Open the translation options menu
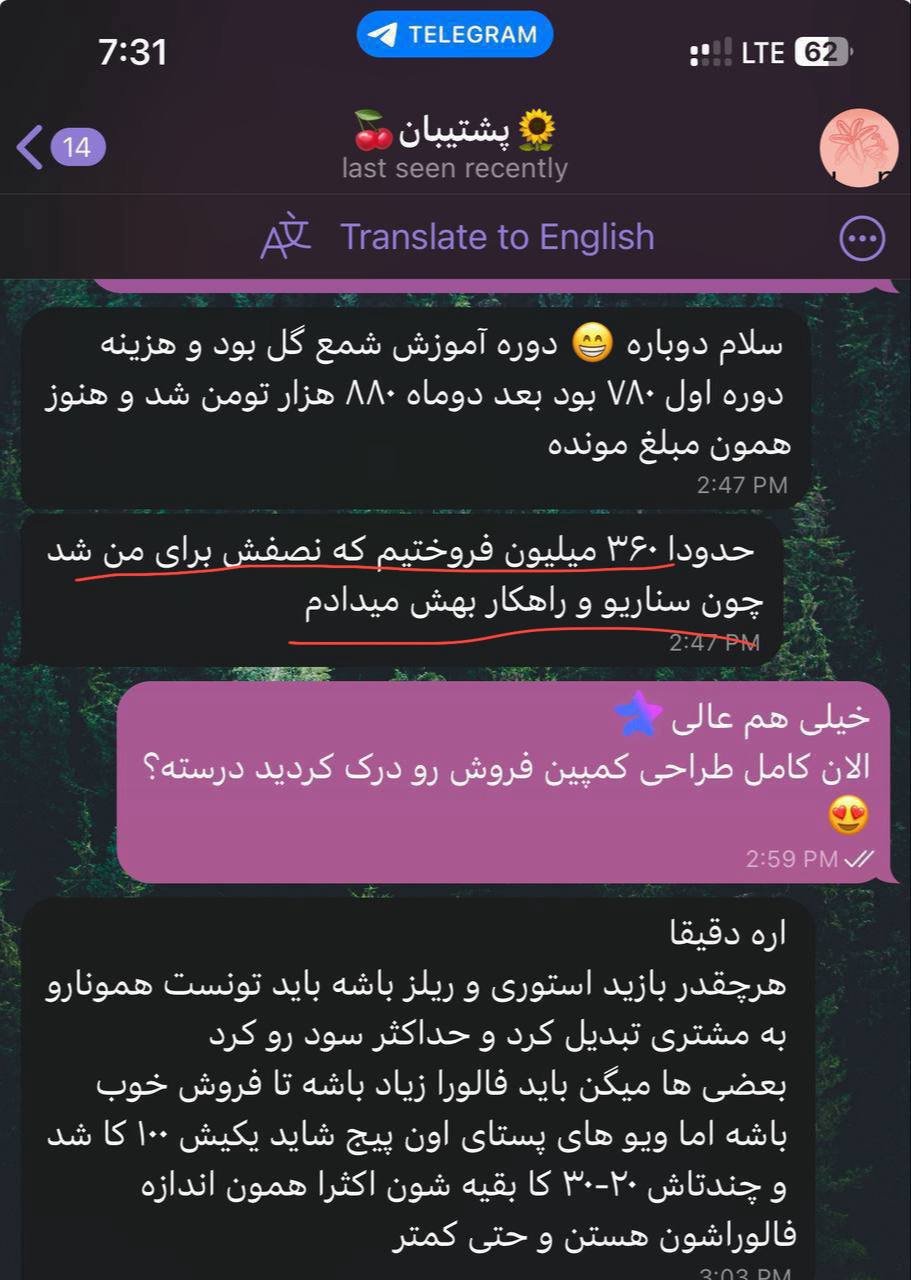This screenshot has width=911, height=1280. click(861, 238)
